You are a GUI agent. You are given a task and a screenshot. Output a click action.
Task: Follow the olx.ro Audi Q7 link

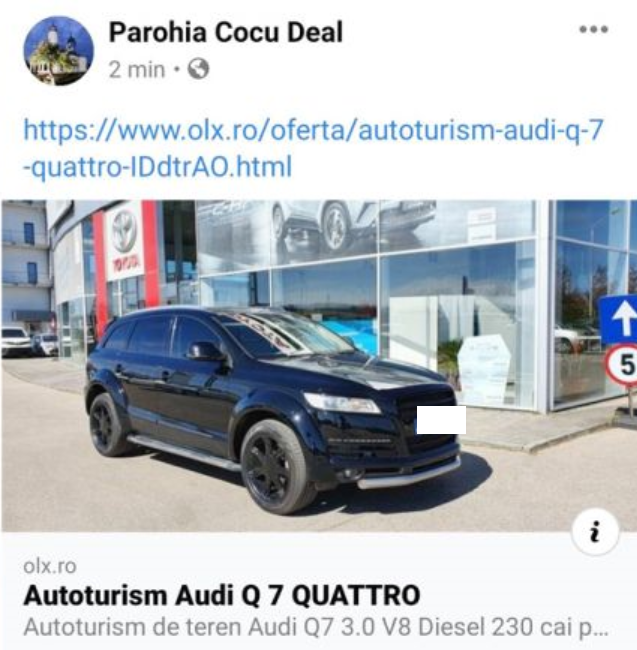coord(313,148)
